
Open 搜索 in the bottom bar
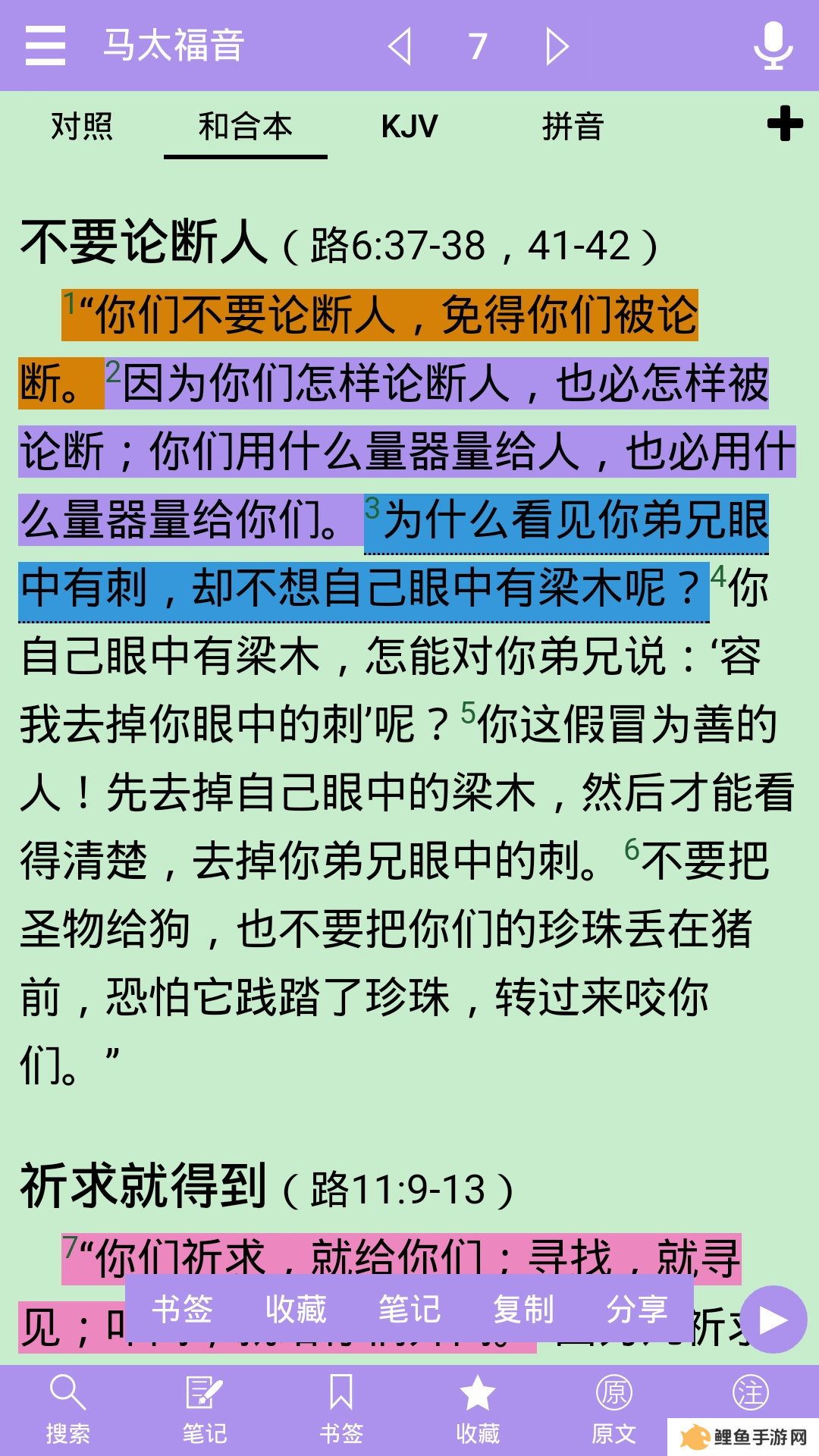point(68,1409)
